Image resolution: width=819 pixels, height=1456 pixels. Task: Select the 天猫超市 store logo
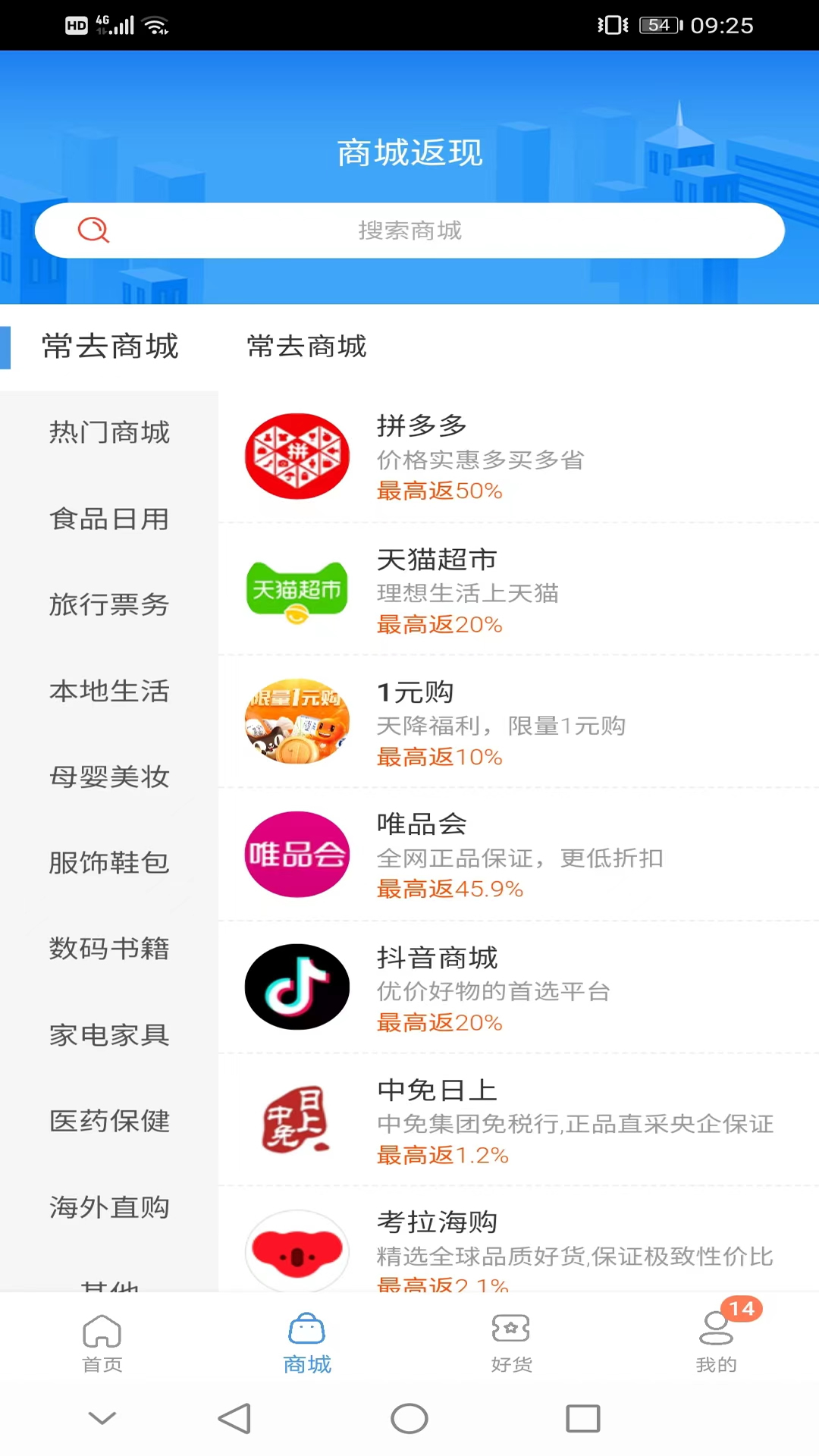(297, 589)
